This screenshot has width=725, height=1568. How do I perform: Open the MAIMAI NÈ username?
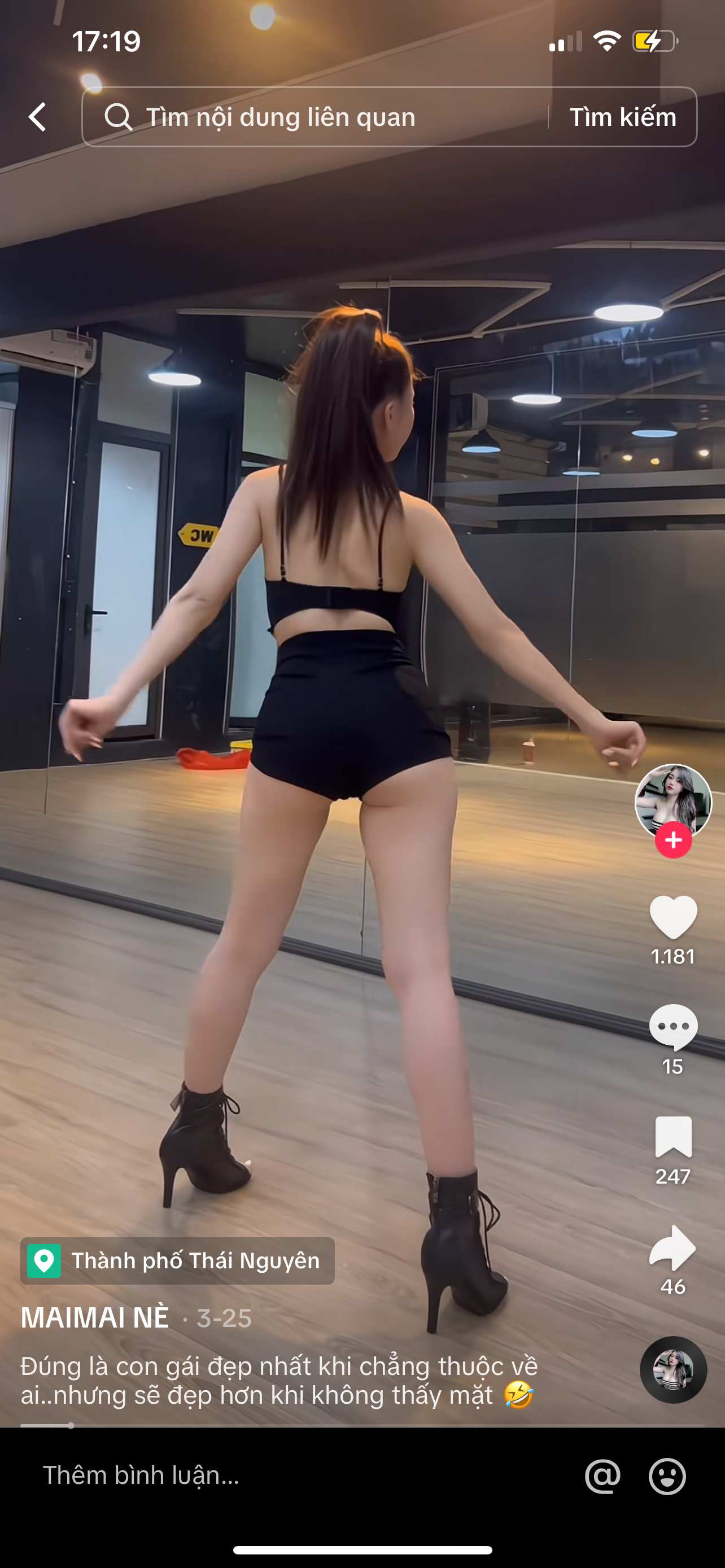point(95,1318)
